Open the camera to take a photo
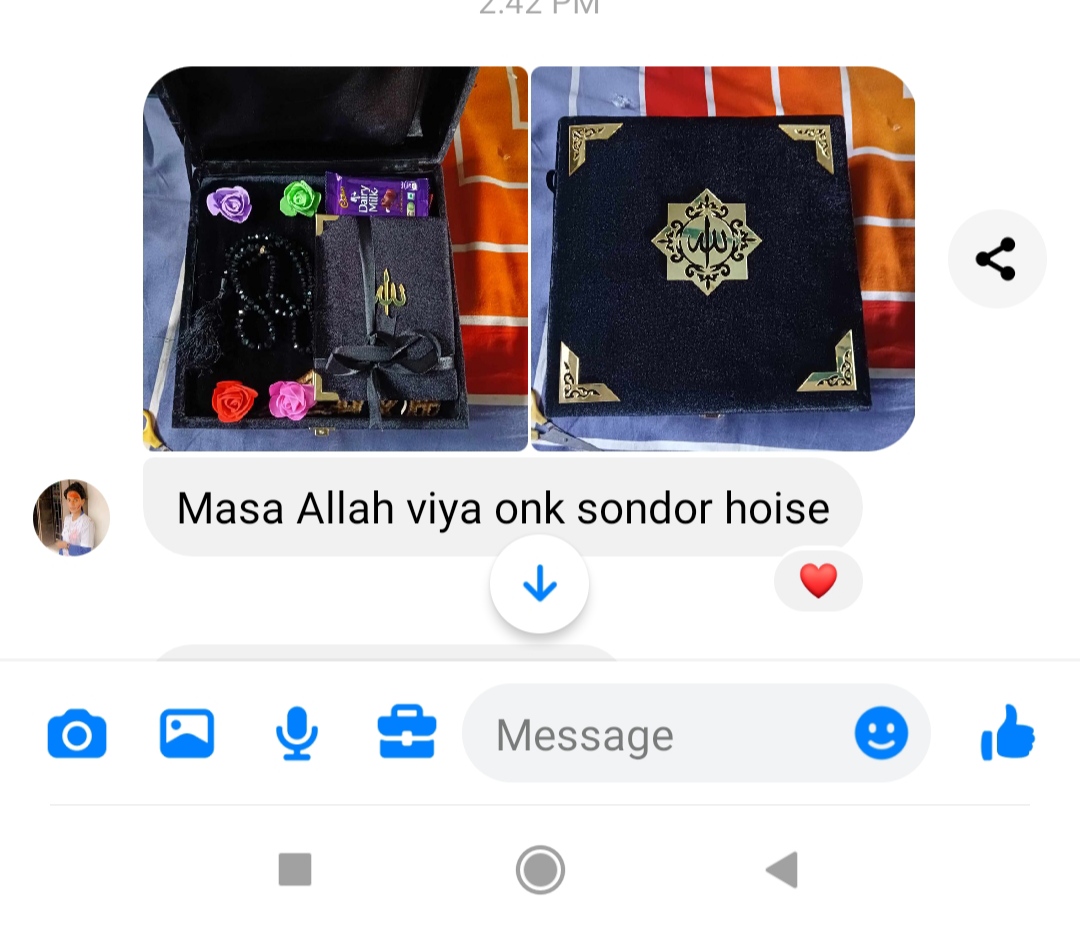 77,735
